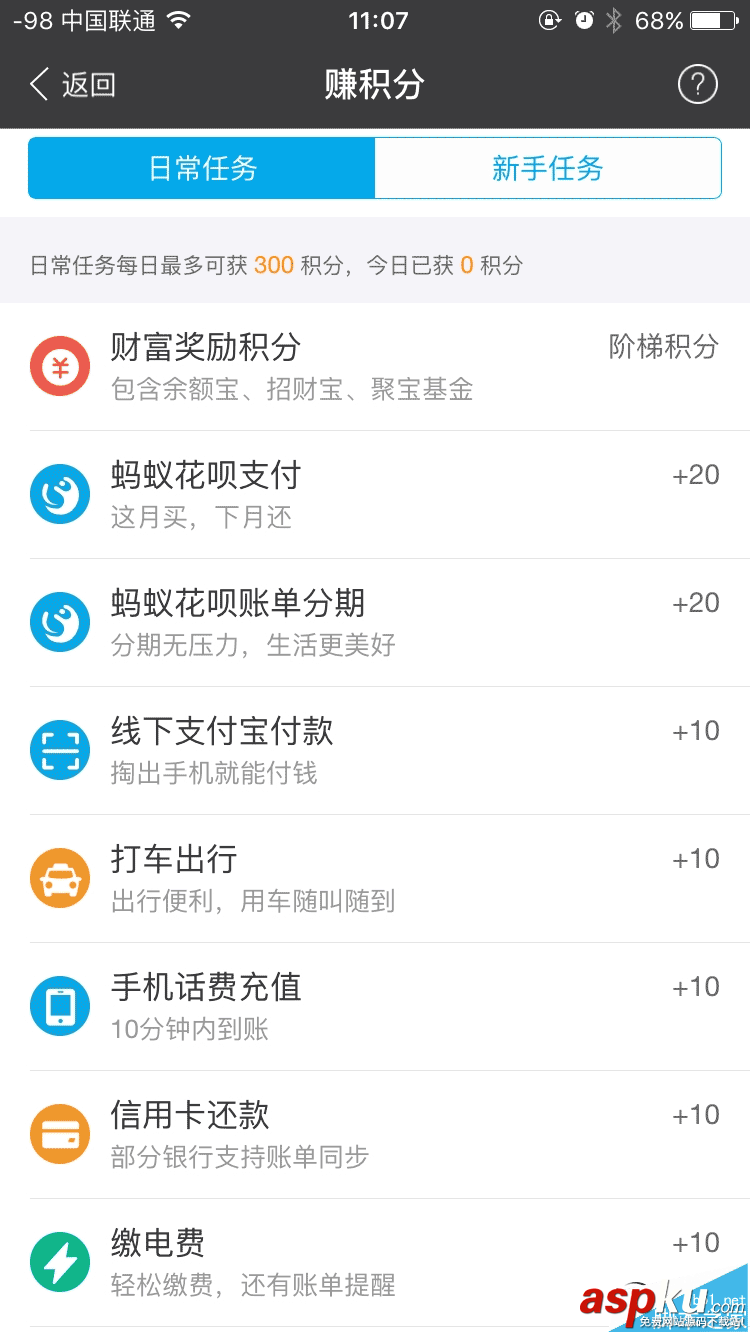750x1334 pixels.
Task: Go back using the 返回 button
Action: pyautogui.click(x=70, y=84)
